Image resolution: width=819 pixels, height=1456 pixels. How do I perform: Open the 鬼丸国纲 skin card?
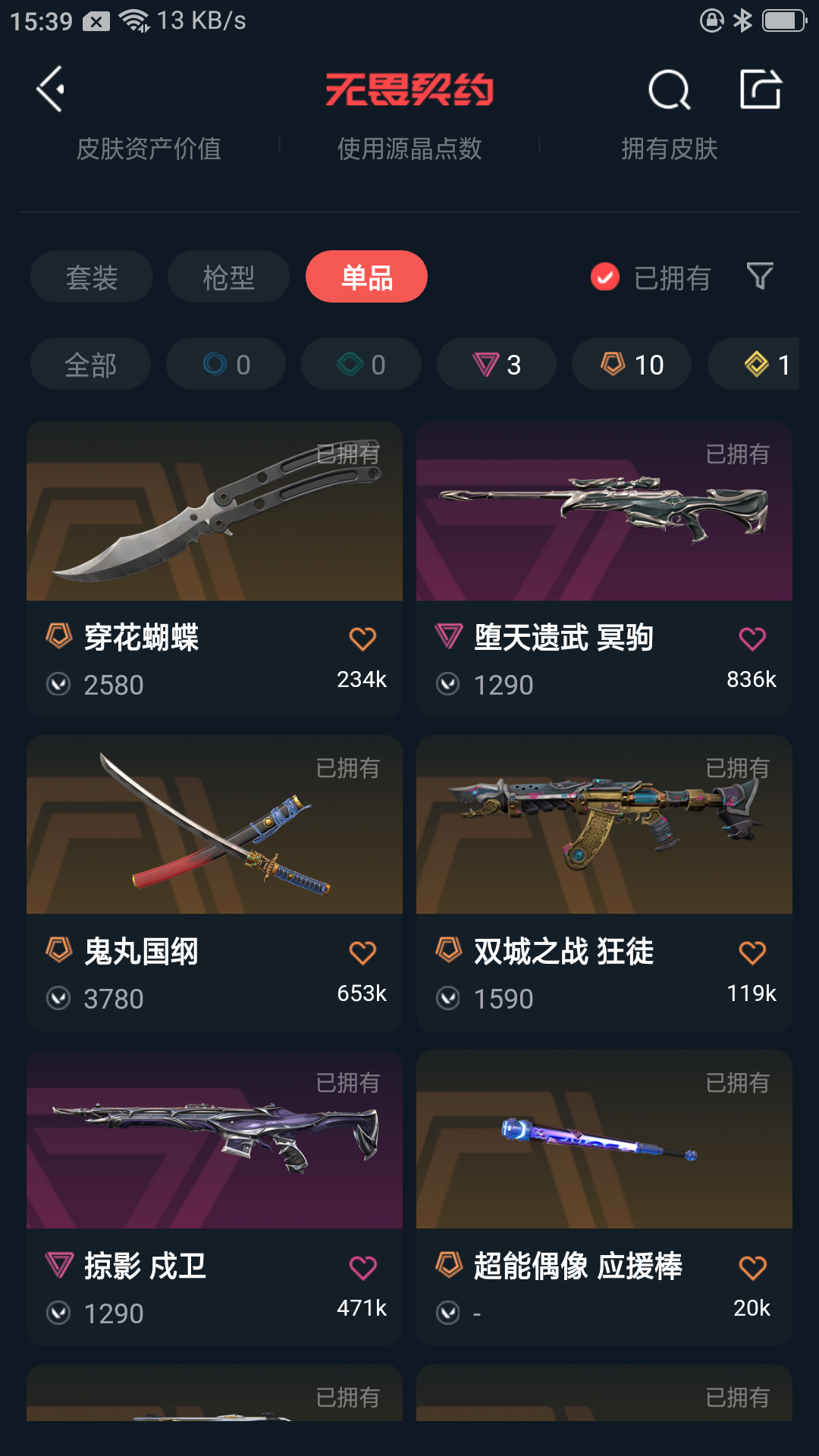click(x=215, y=883)
